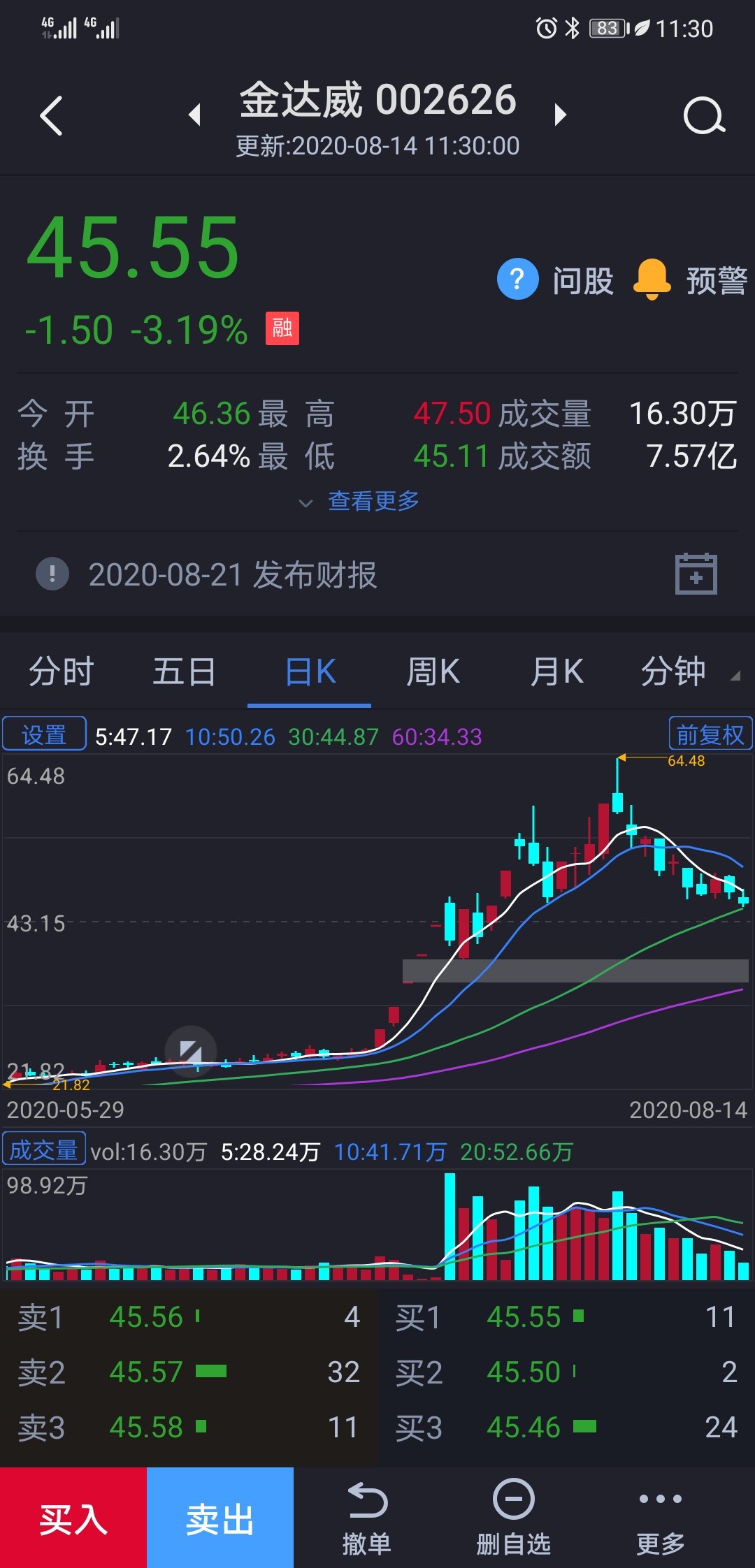Switch to the previous stock
This screenshot has width=755, height=1568.
coord(195,115)
